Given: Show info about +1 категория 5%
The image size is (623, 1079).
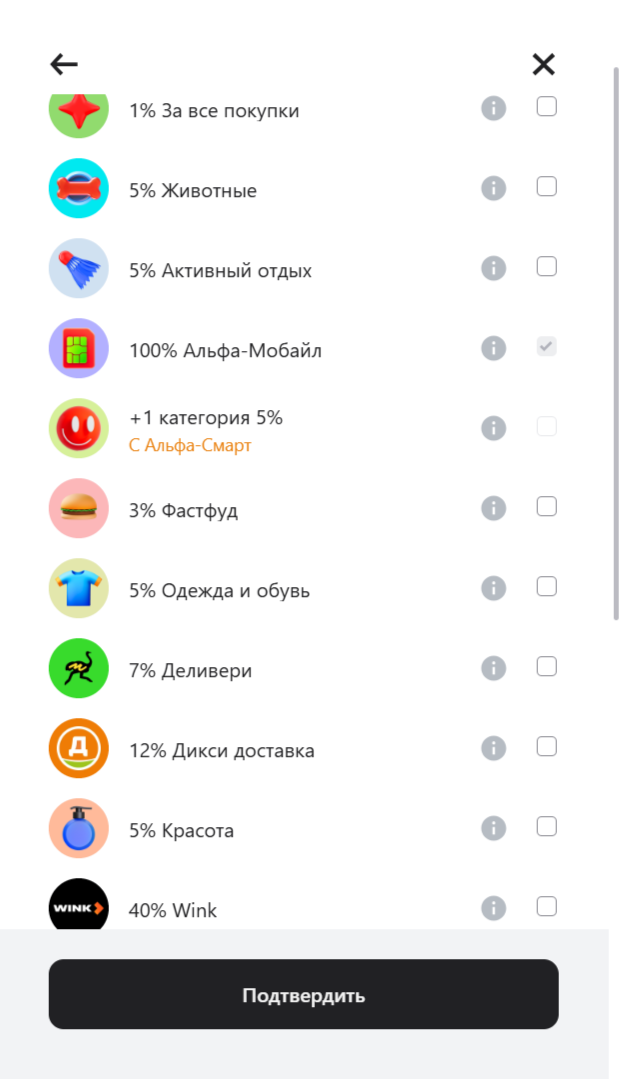Looking at the screenshot, I should (494, 428).
